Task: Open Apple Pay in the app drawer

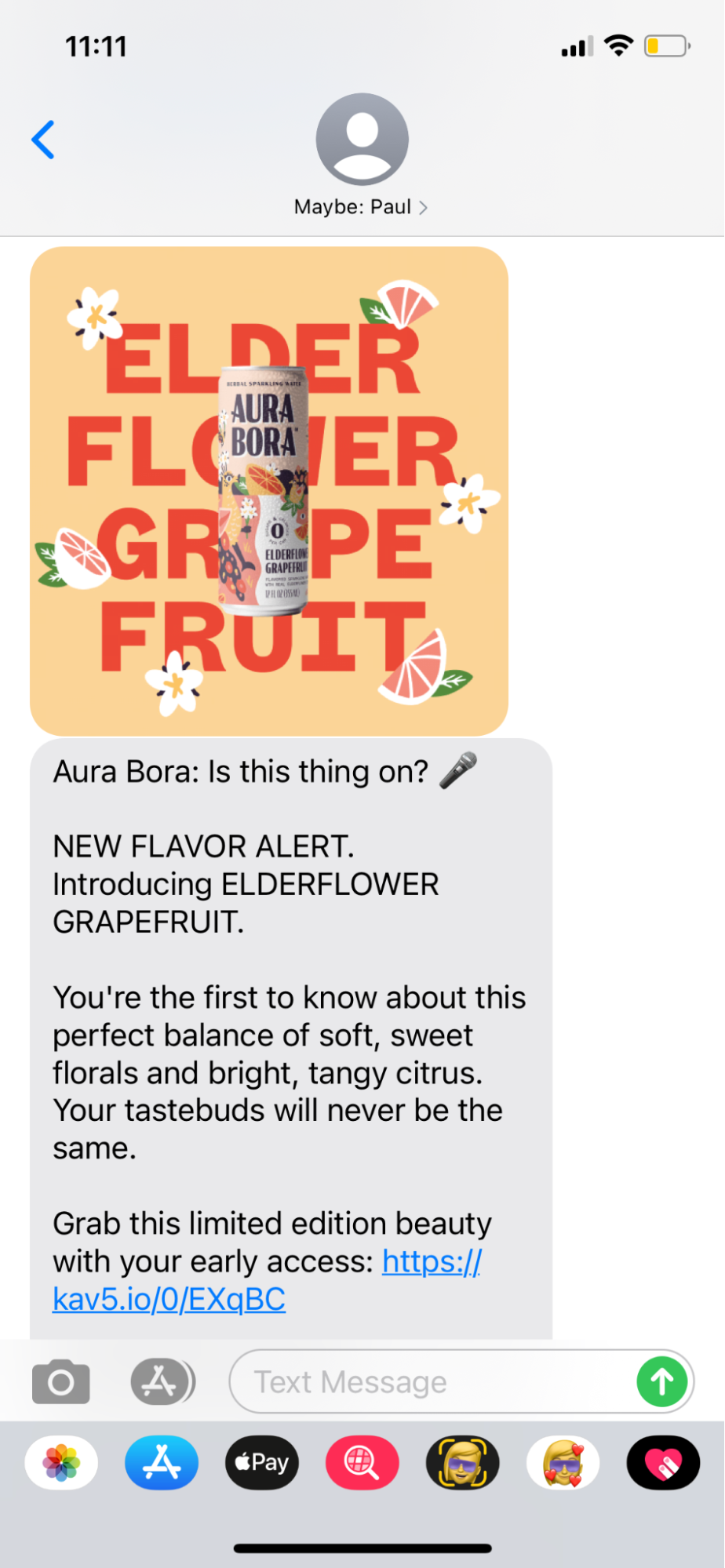Action: point(262,1463)
